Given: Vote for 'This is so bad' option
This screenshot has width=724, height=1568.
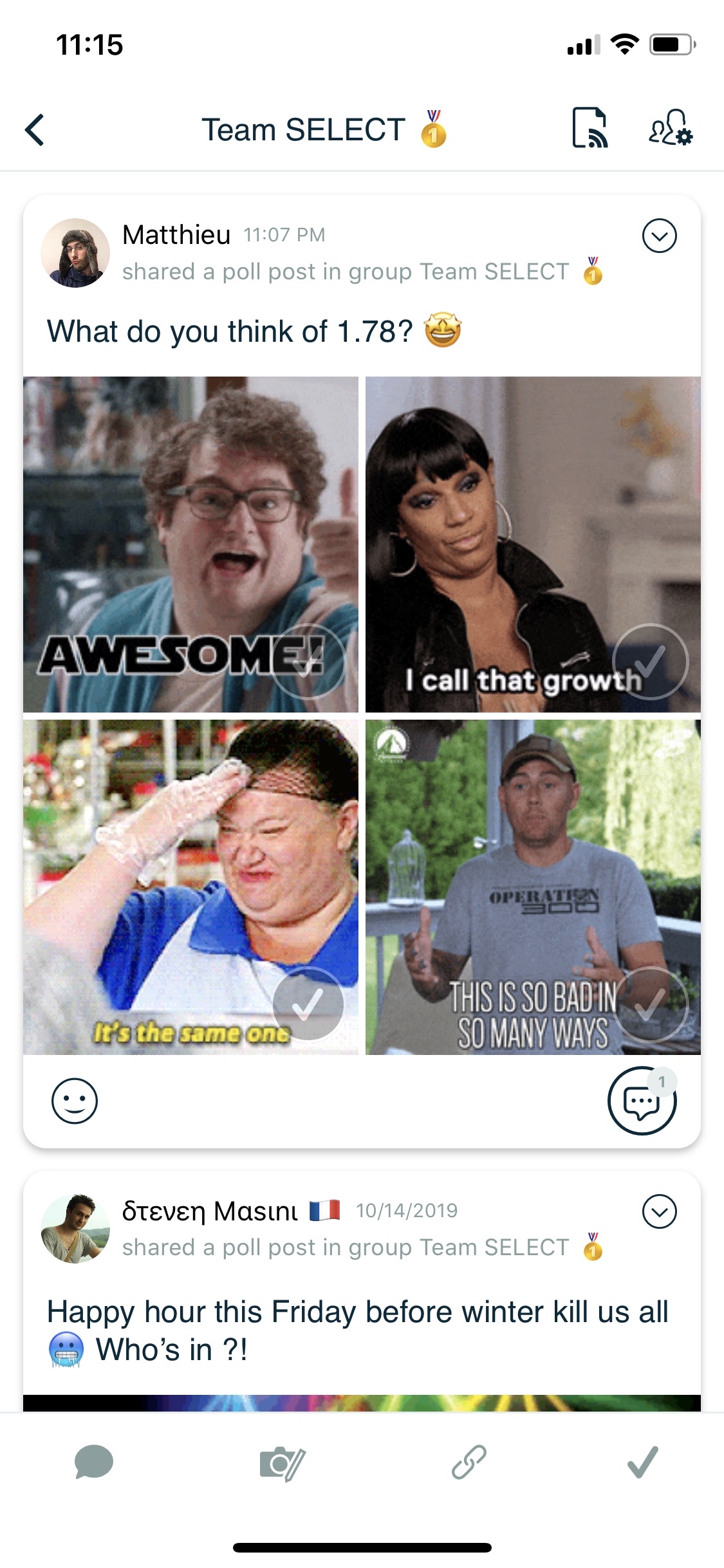Looking at the screenshot, I should click(650, 1004).
